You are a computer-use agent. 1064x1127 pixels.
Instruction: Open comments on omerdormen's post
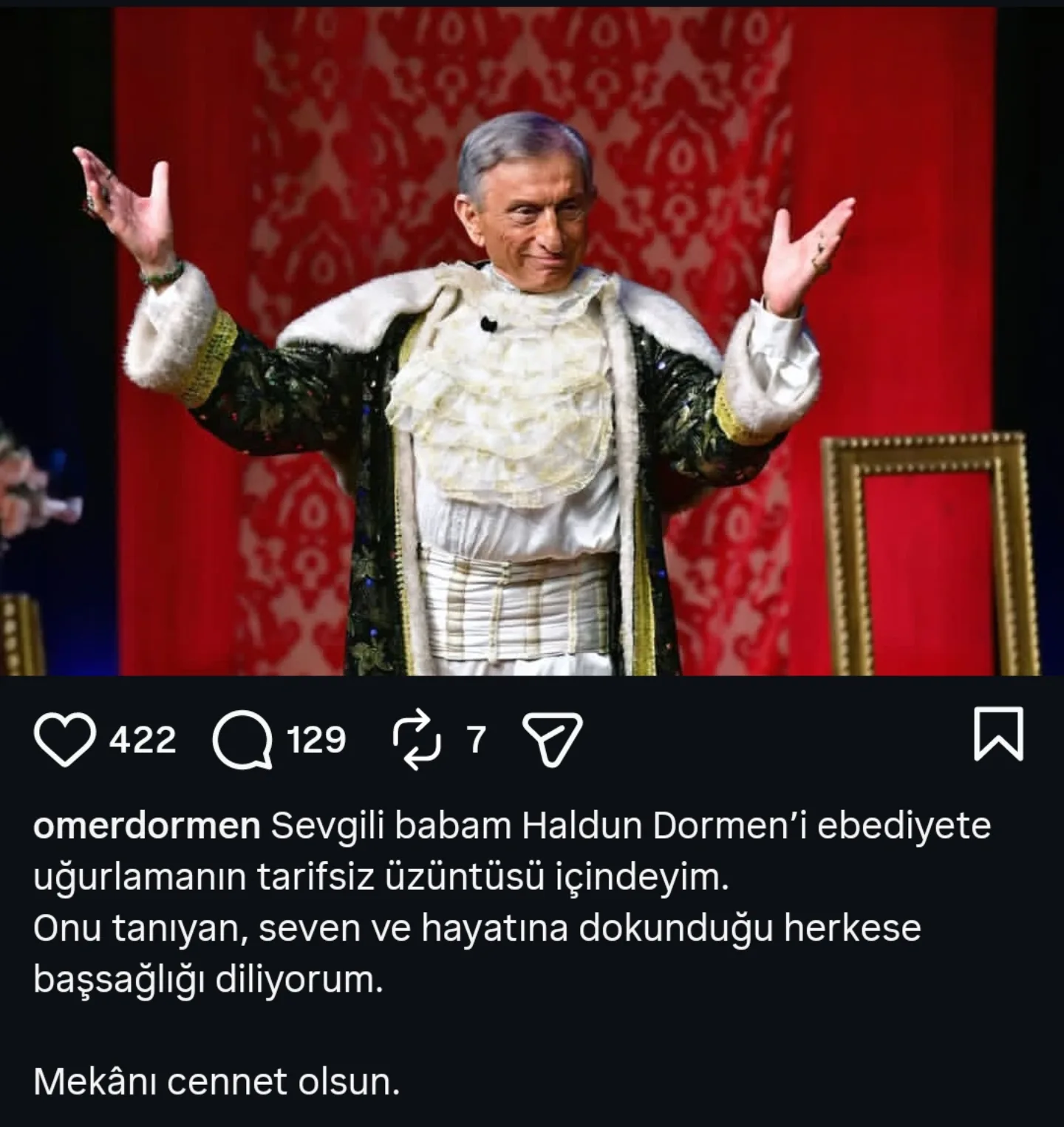pos(242,740)
